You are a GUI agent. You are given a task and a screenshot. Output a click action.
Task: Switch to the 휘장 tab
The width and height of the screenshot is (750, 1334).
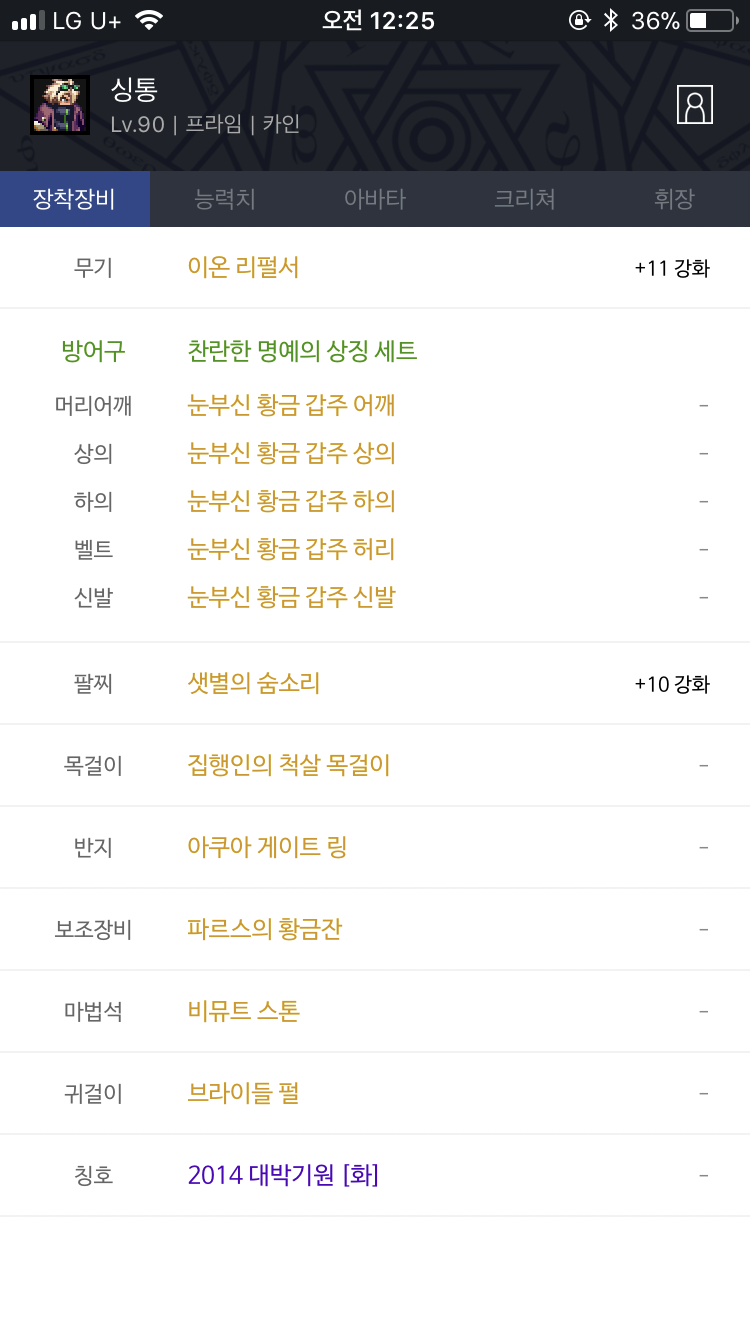coord(675,199)
